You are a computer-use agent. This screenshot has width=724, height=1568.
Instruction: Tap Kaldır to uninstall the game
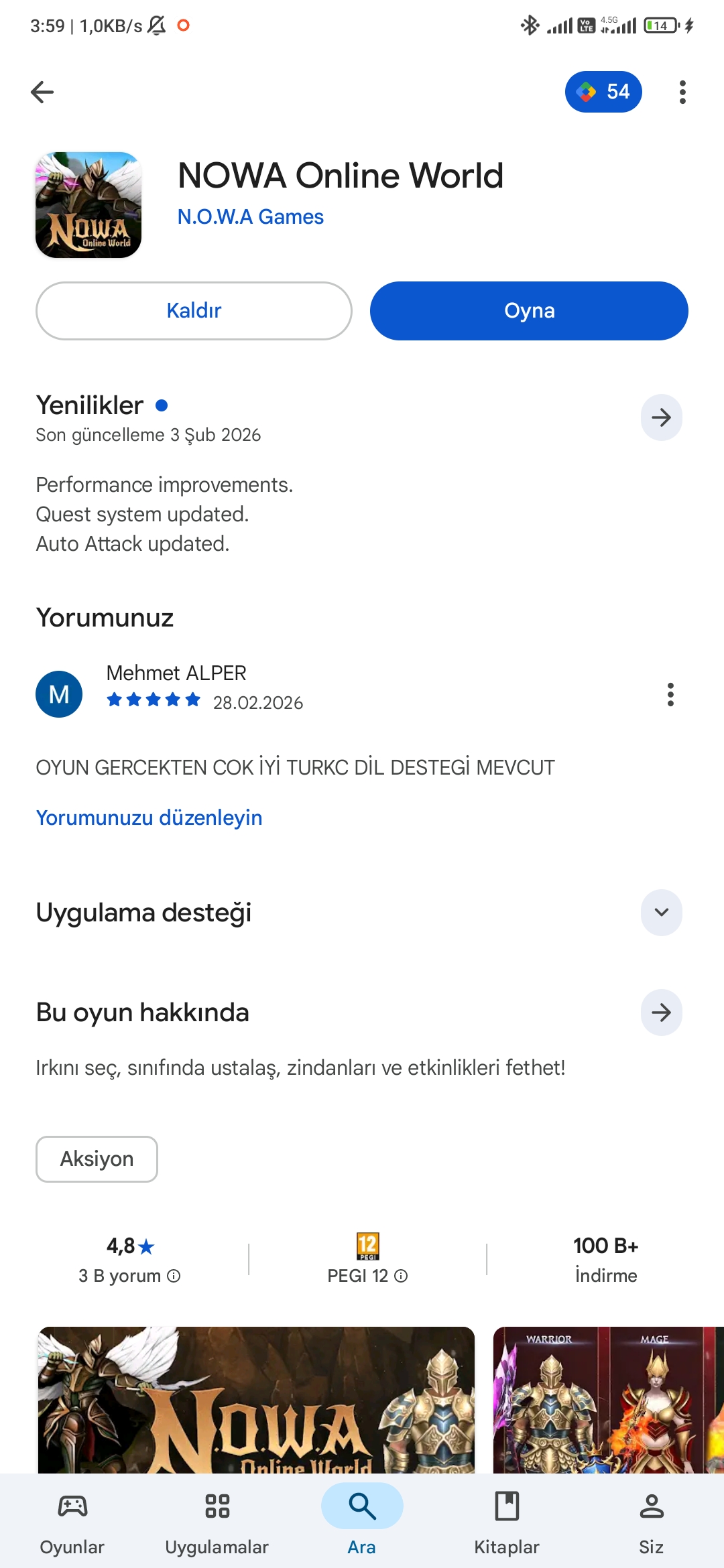click(x=194, y=311)
